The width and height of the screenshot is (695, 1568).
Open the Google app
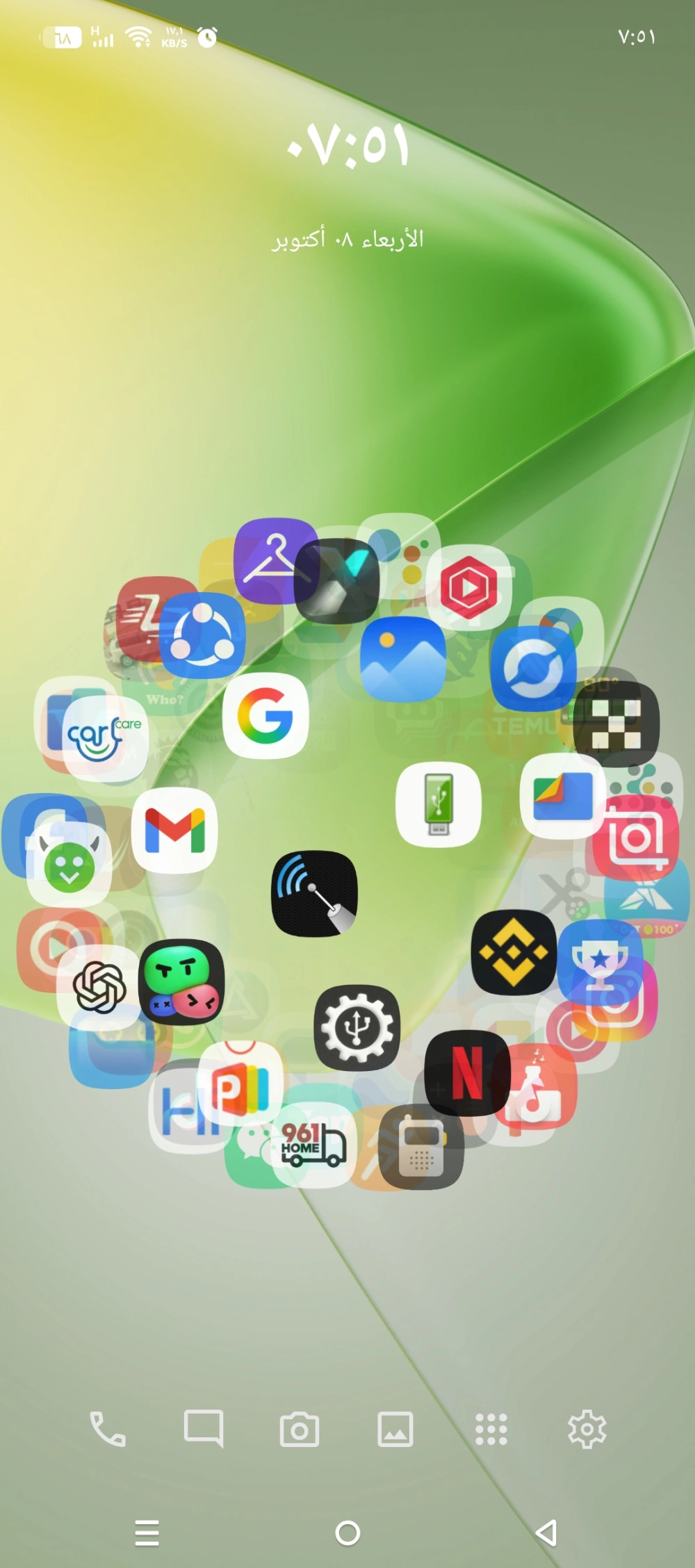click(x=265, y=715)
